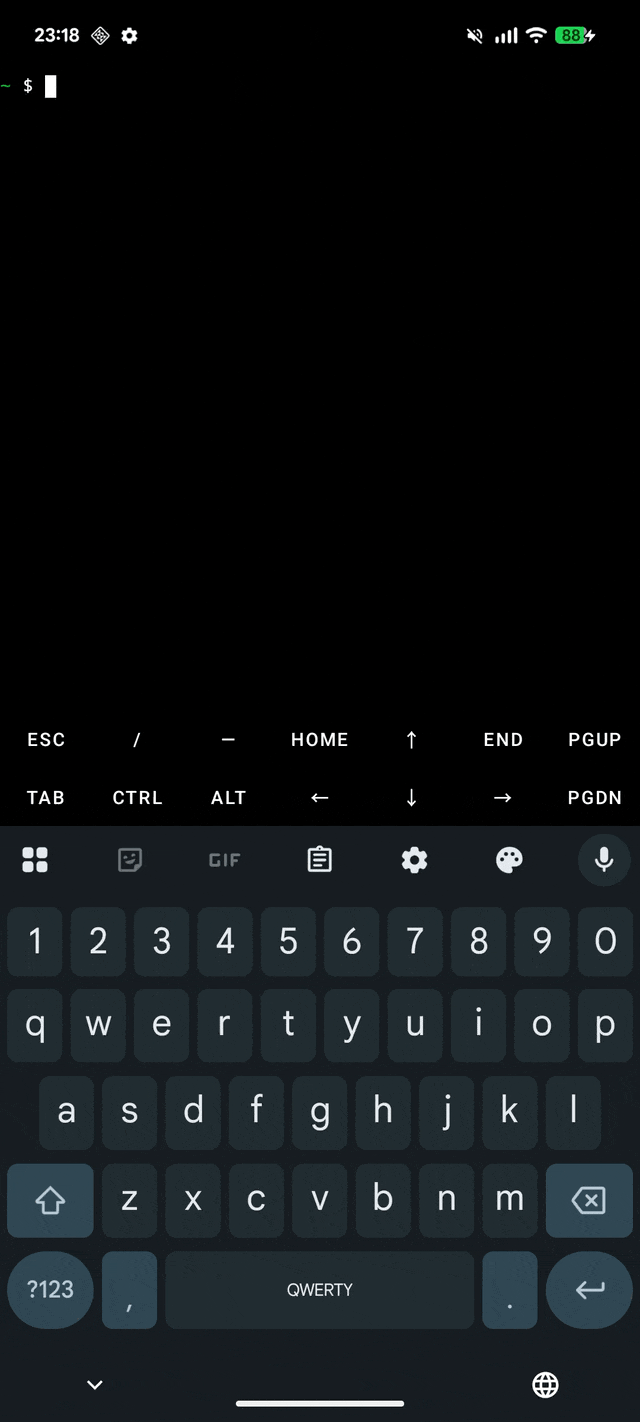Viewport: 640px width, 1422px height.
Task: Tap the PGUP key
Action: pos(594,740)
